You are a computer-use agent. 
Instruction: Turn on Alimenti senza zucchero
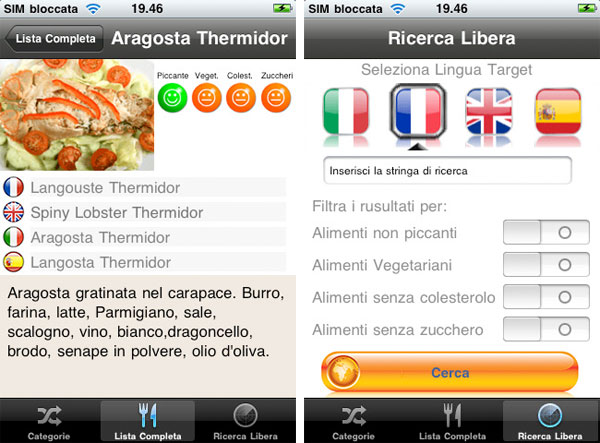click(545, 329)
